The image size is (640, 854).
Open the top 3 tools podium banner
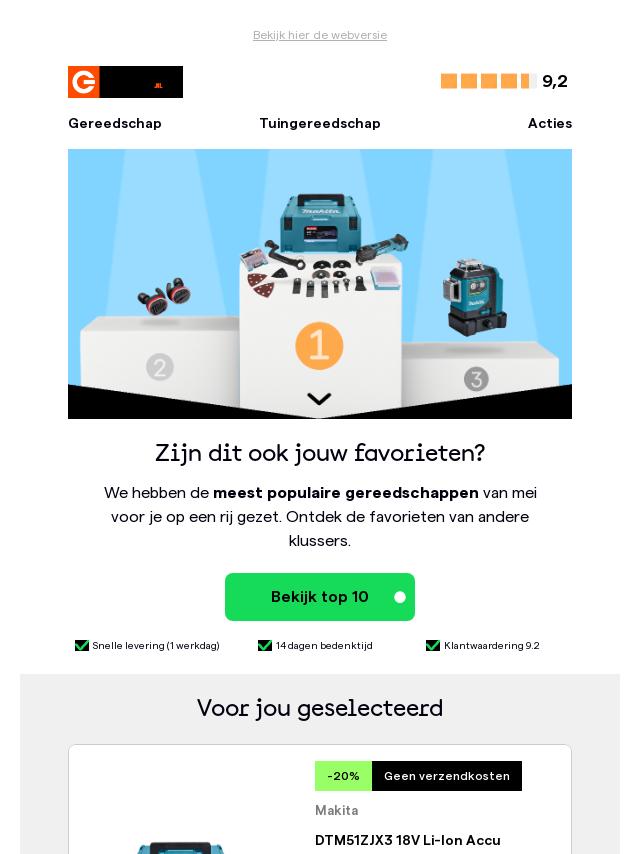tap(320, 283)
